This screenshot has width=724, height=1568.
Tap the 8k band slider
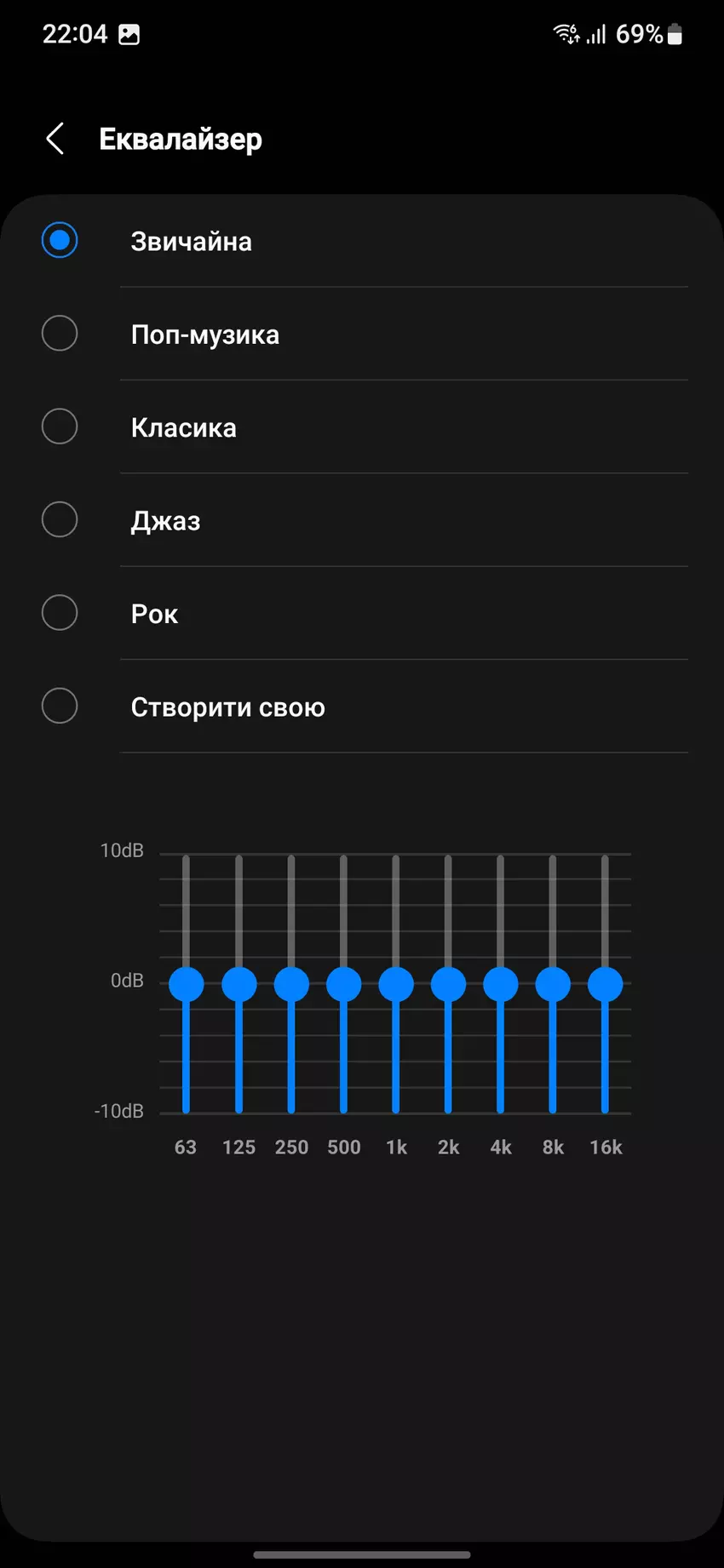tap(553, 984)
